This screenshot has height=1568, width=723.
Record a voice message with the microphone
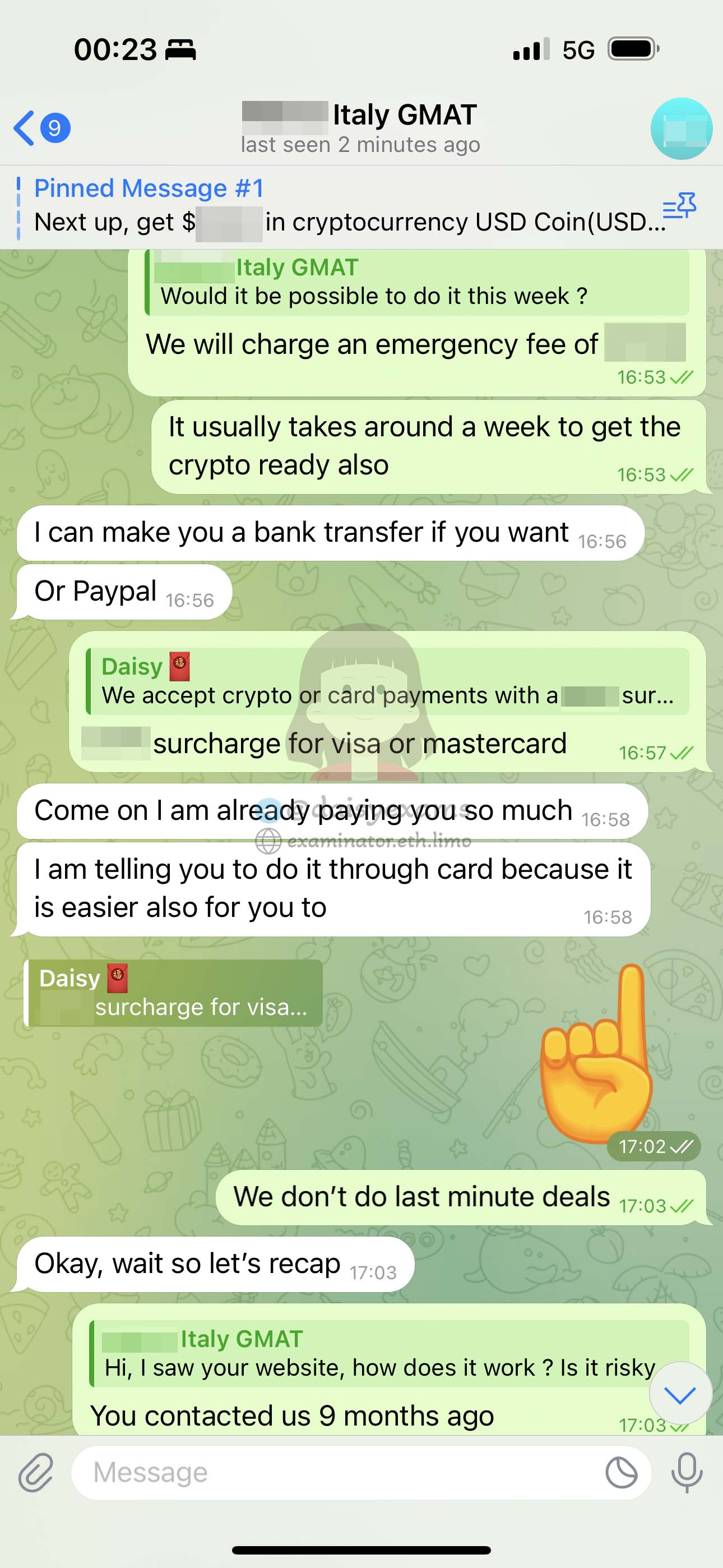(687, 1473)
